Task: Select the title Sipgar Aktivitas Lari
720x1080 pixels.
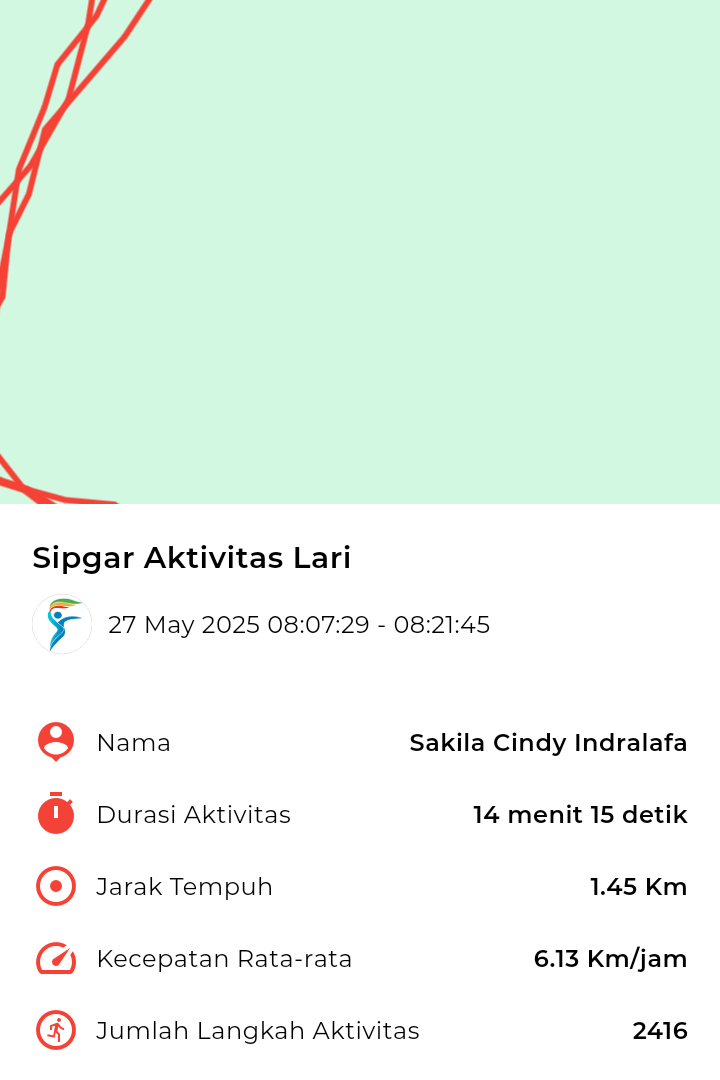Action: (x=190, y=558)
